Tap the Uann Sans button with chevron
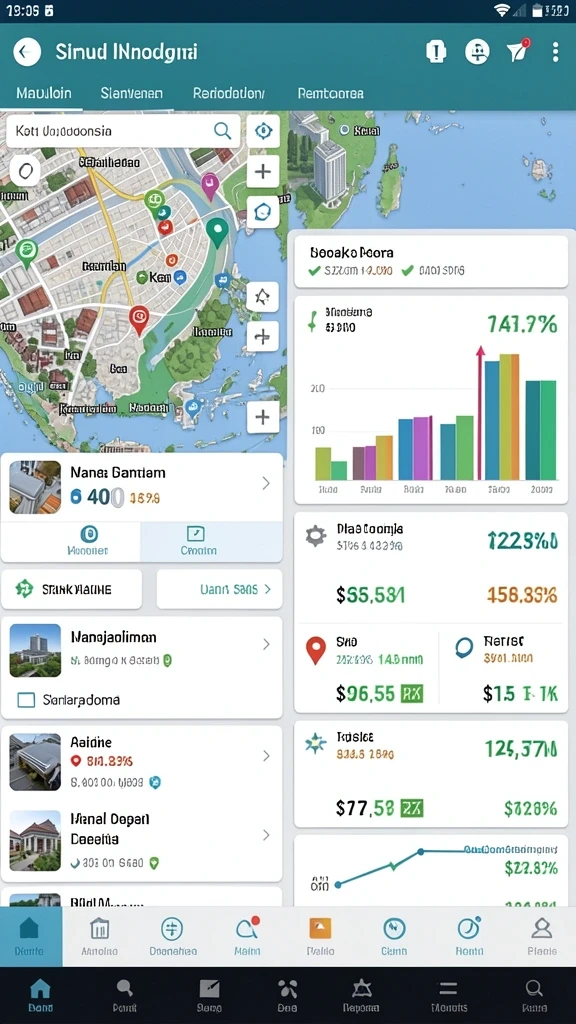Viewport: 576px width, 1024px height. click(219, 589)
